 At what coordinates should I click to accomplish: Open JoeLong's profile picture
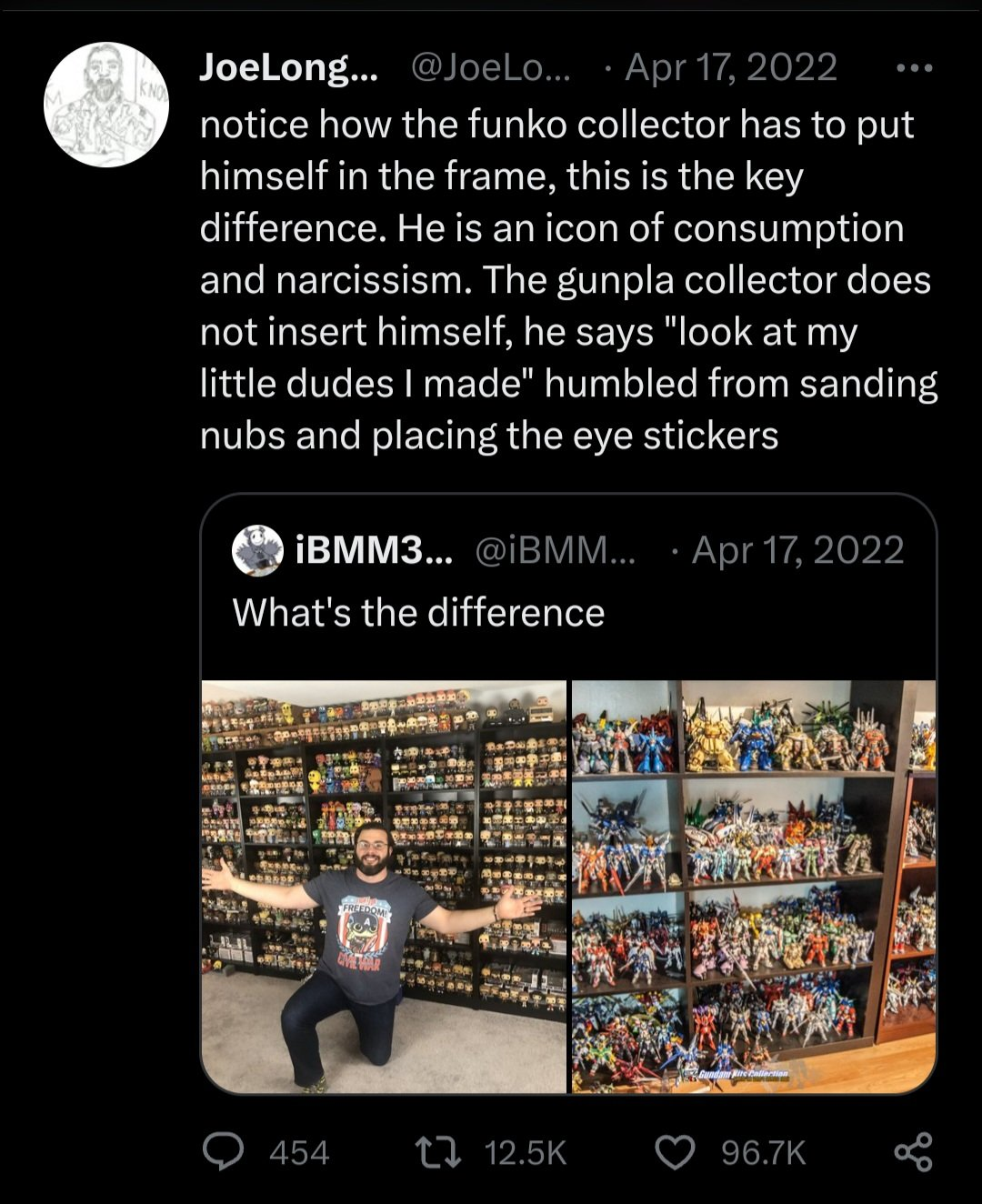(x=107, y=105)
